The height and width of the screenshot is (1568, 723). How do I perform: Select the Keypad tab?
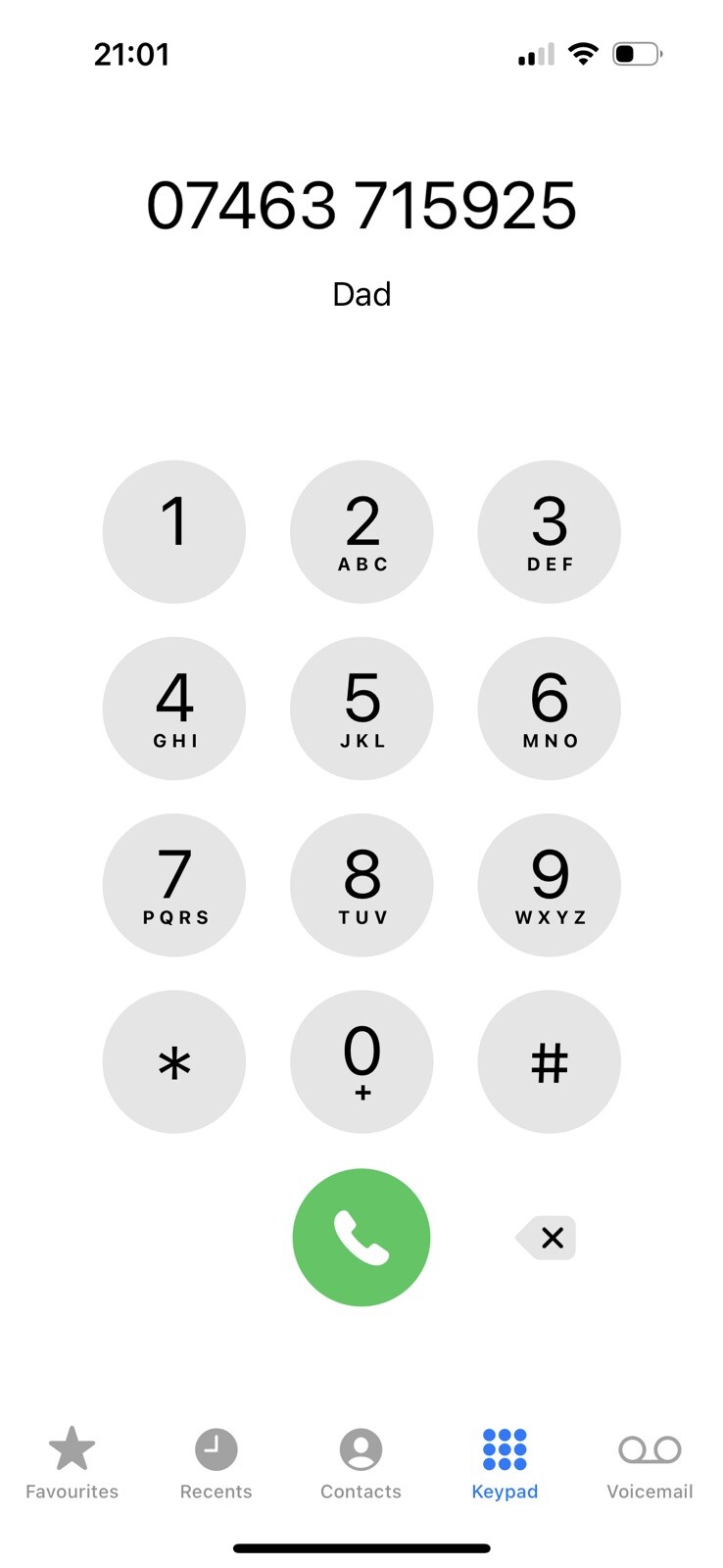tap(505, 1463)
